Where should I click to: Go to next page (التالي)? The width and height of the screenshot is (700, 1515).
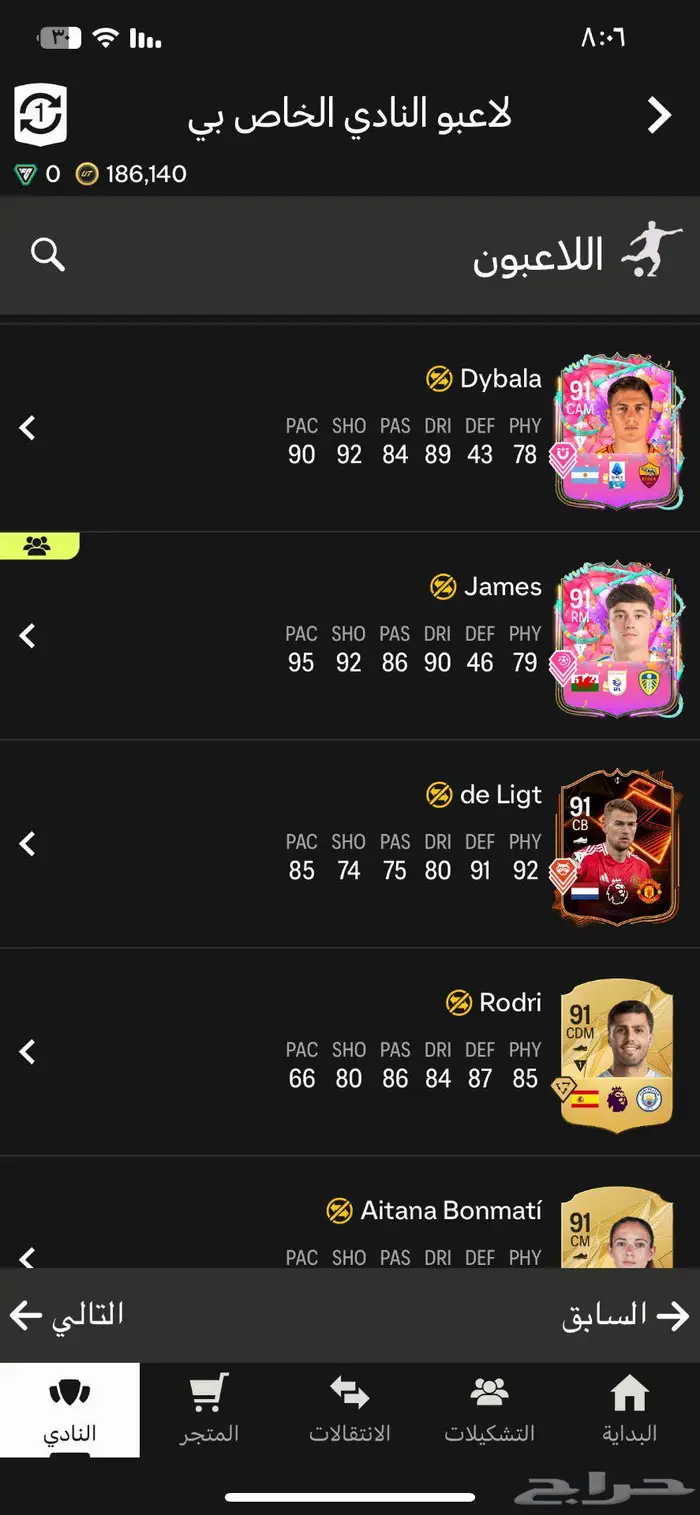click(66, 1315)
